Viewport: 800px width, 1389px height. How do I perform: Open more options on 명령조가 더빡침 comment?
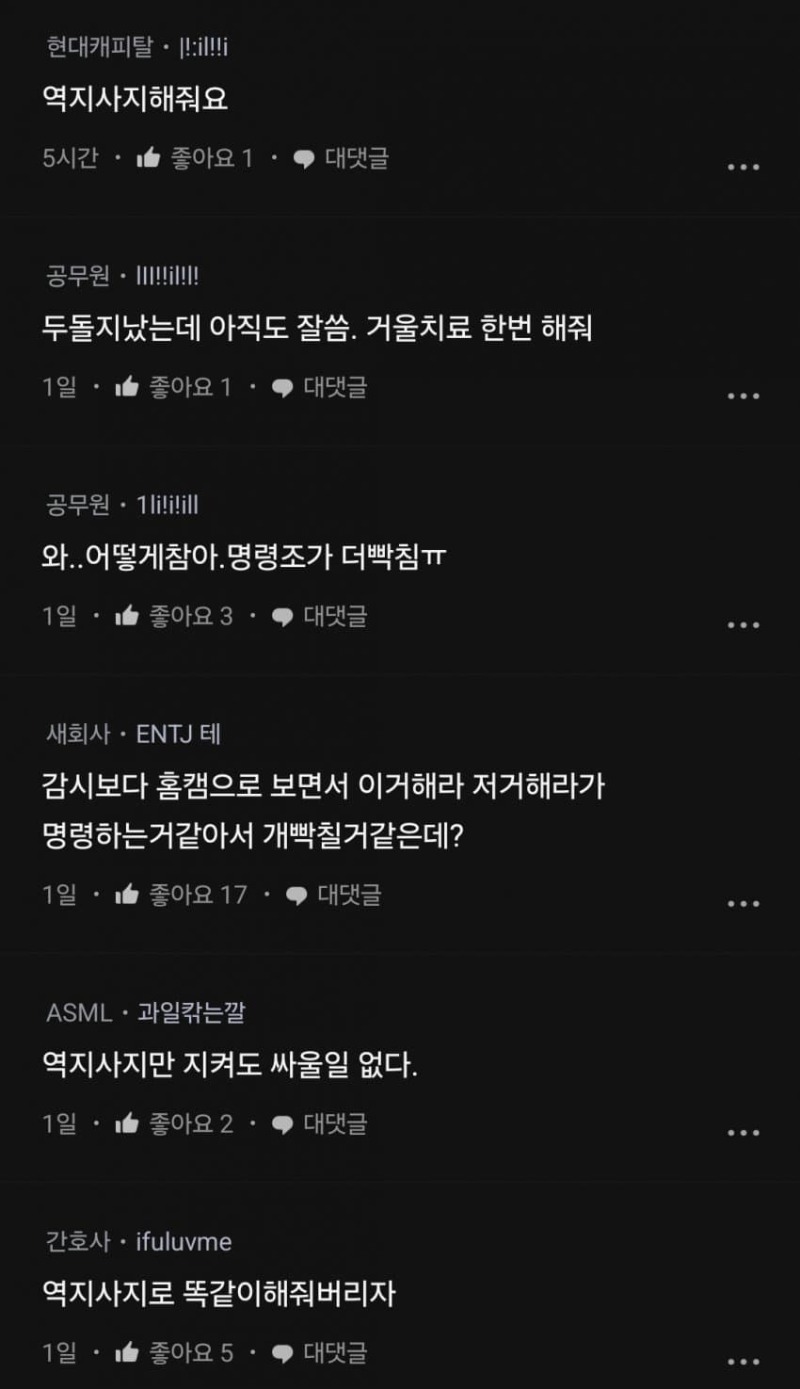coord(743,625)
